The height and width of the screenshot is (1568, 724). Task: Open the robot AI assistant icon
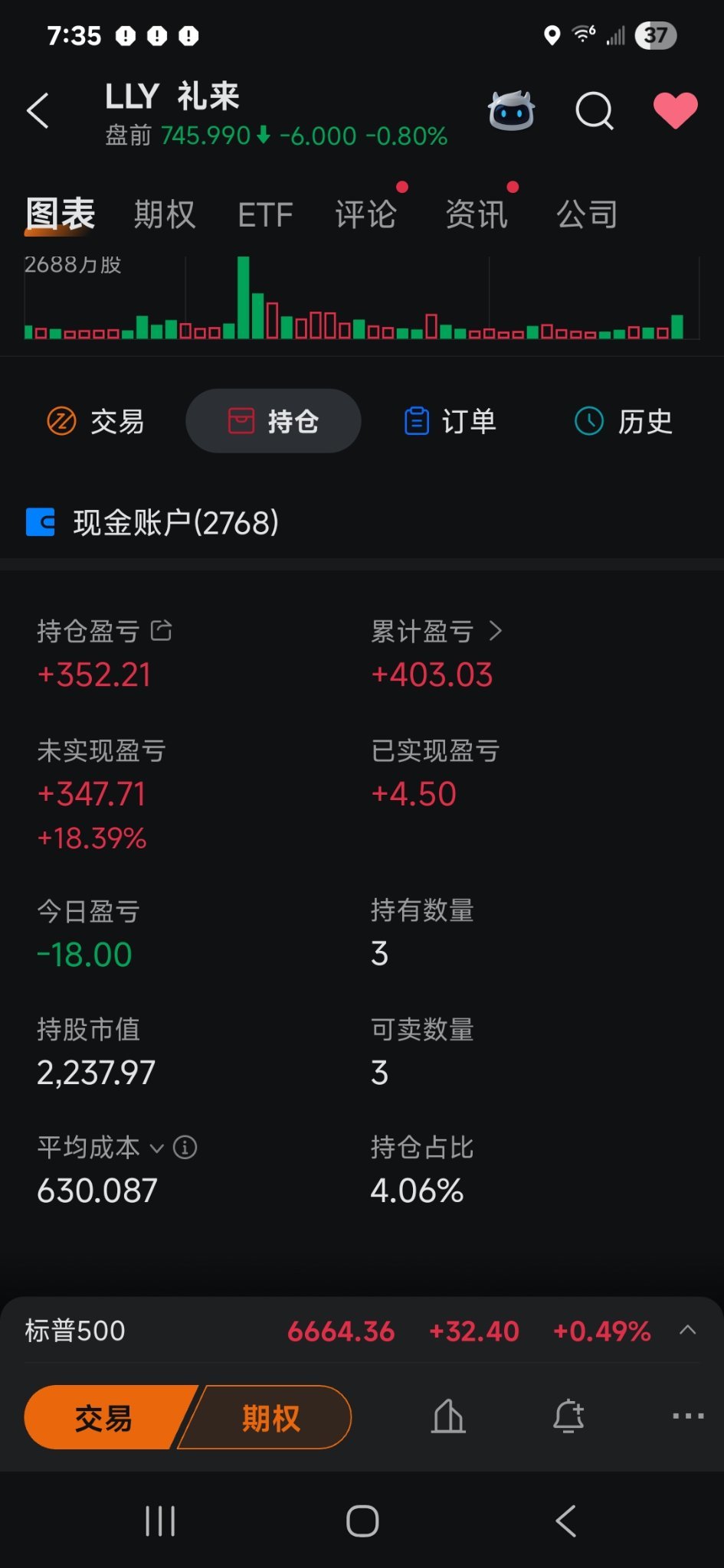(511, 111)
